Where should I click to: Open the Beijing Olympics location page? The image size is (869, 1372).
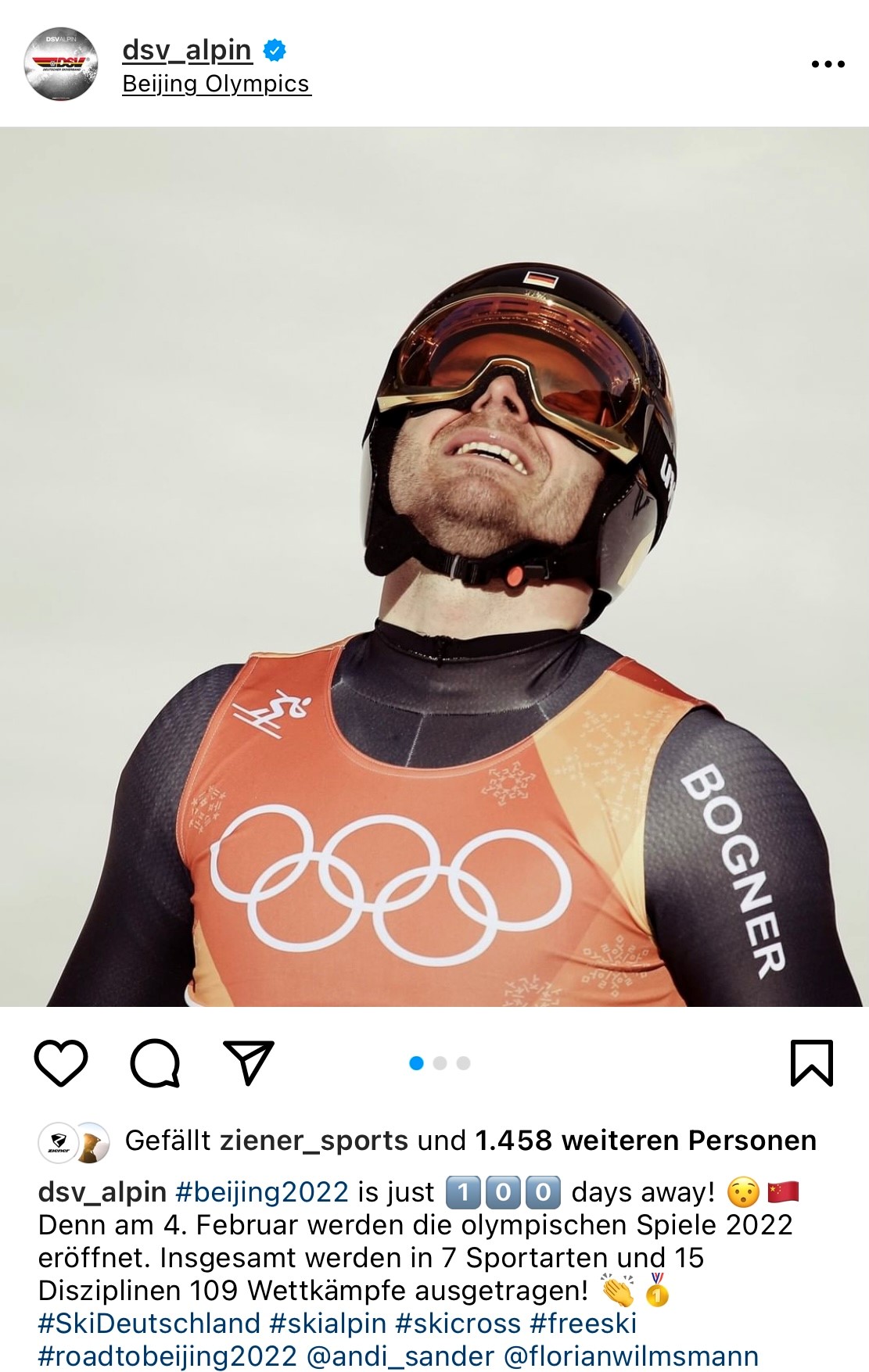(215, 85)
